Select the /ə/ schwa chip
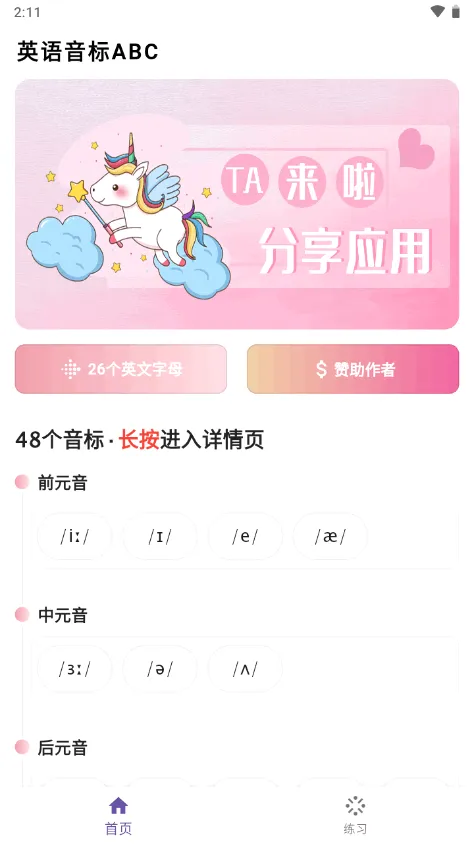 click(160, 669)
